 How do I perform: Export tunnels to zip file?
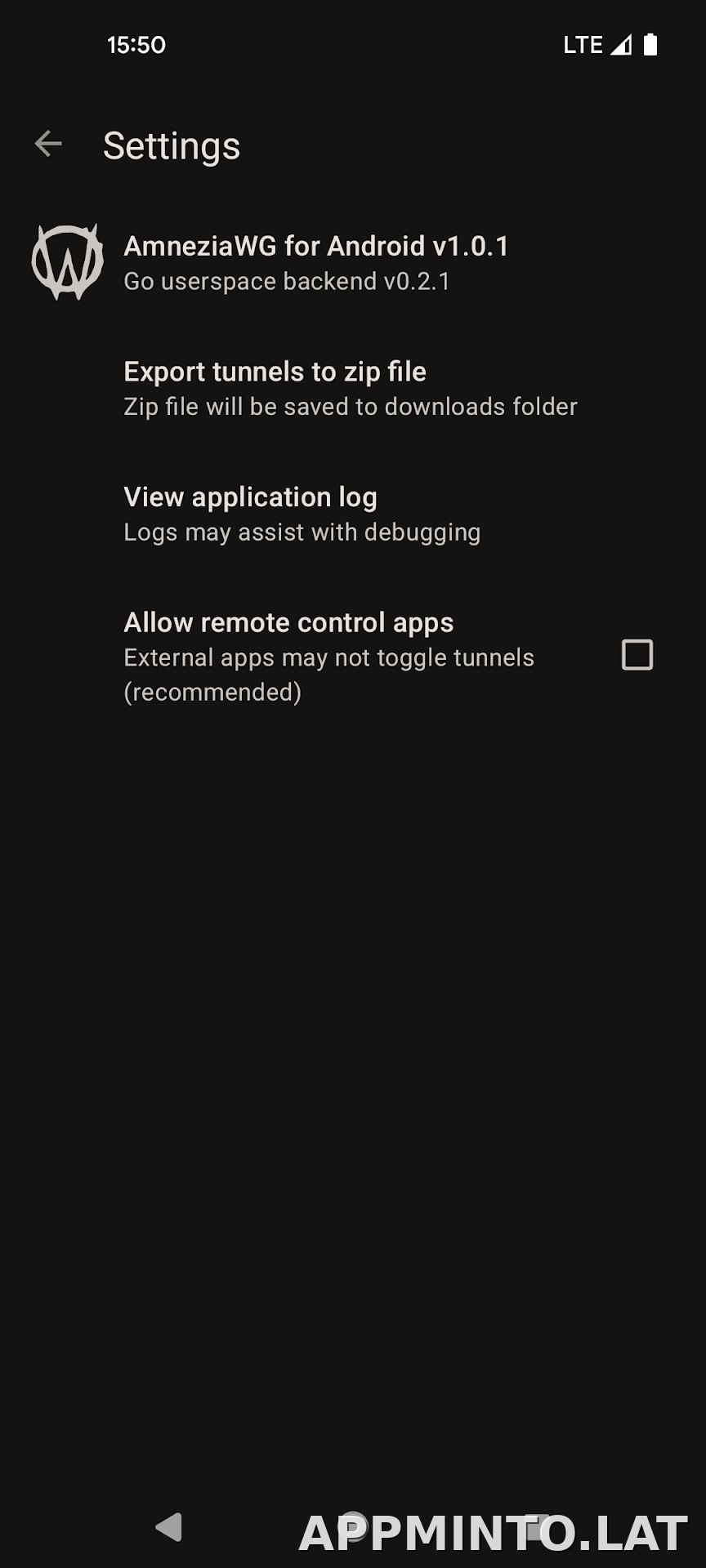[353, 388]
